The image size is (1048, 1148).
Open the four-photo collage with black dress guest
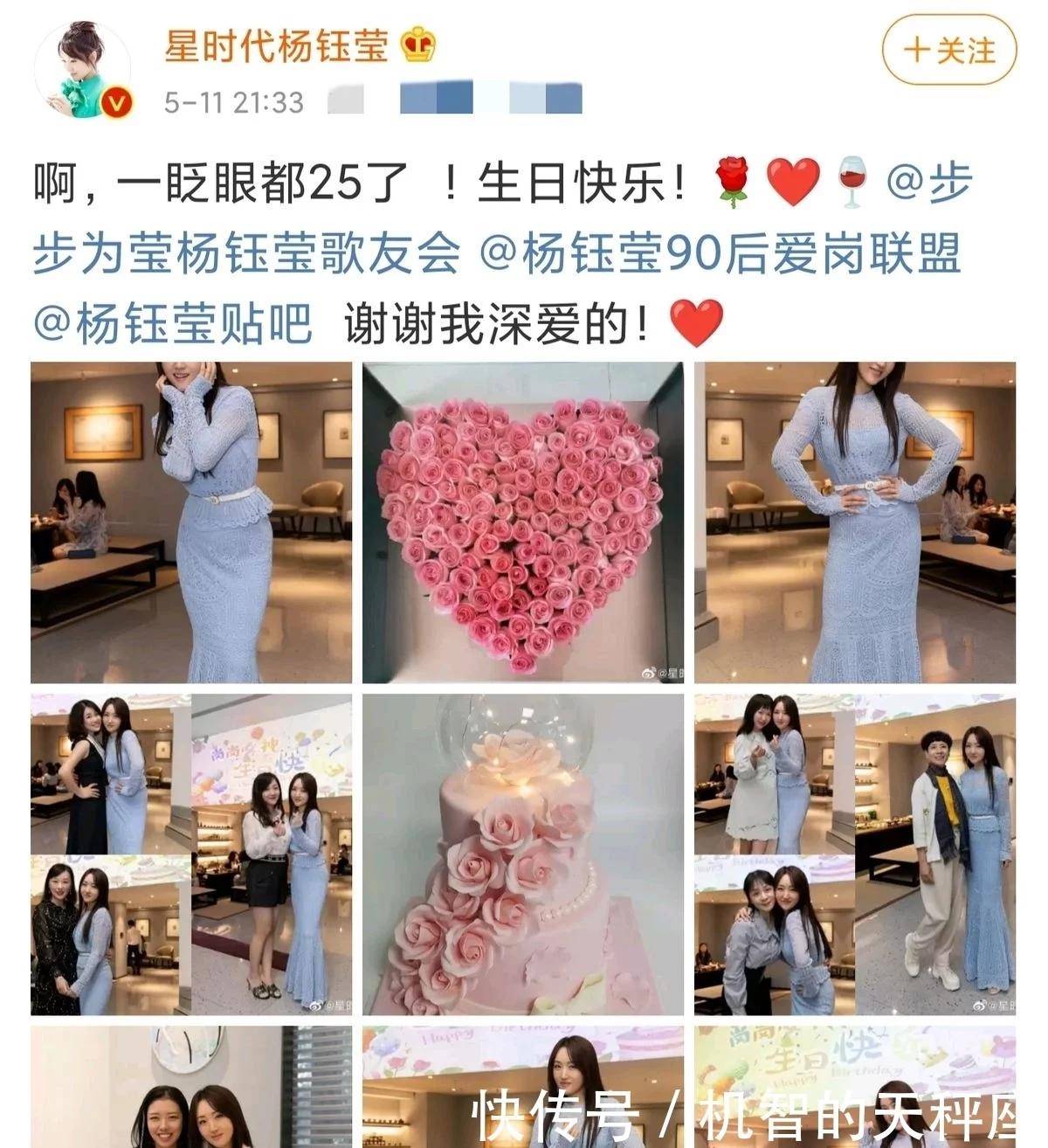(x=191, y=854)
